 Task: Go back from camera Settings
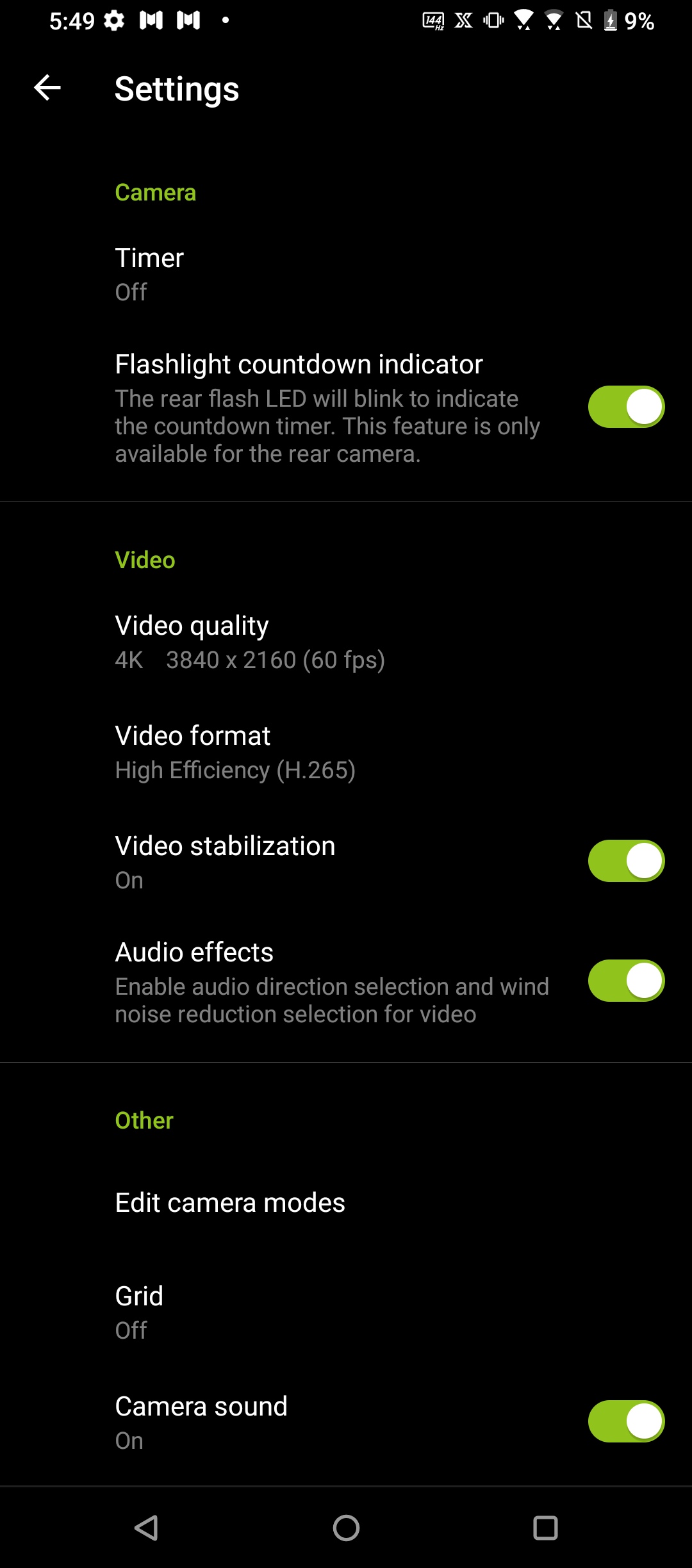pyautogui.click(x=47, y=88)
